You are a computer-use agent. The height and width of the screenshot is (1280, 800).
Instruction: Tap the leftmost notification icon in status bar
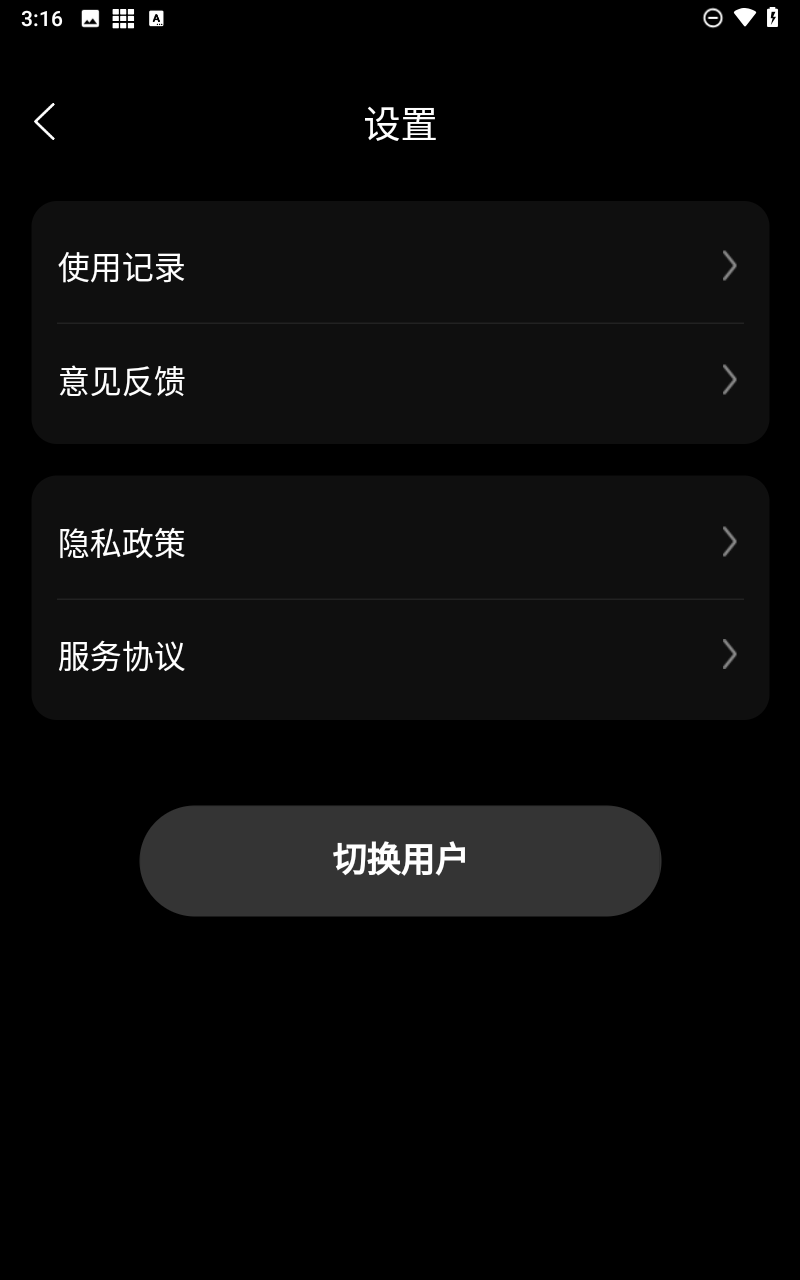pos(90,17)
